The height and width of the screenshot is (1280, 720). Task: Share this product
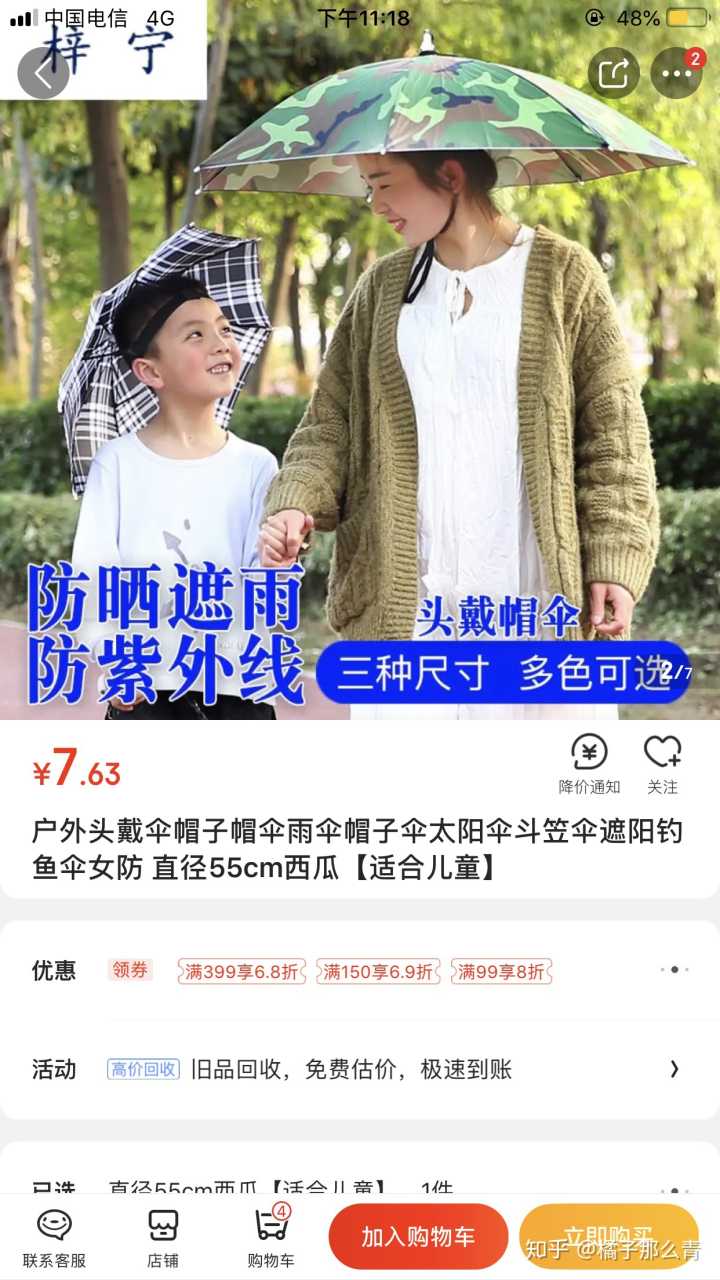(x=613, y=73)
